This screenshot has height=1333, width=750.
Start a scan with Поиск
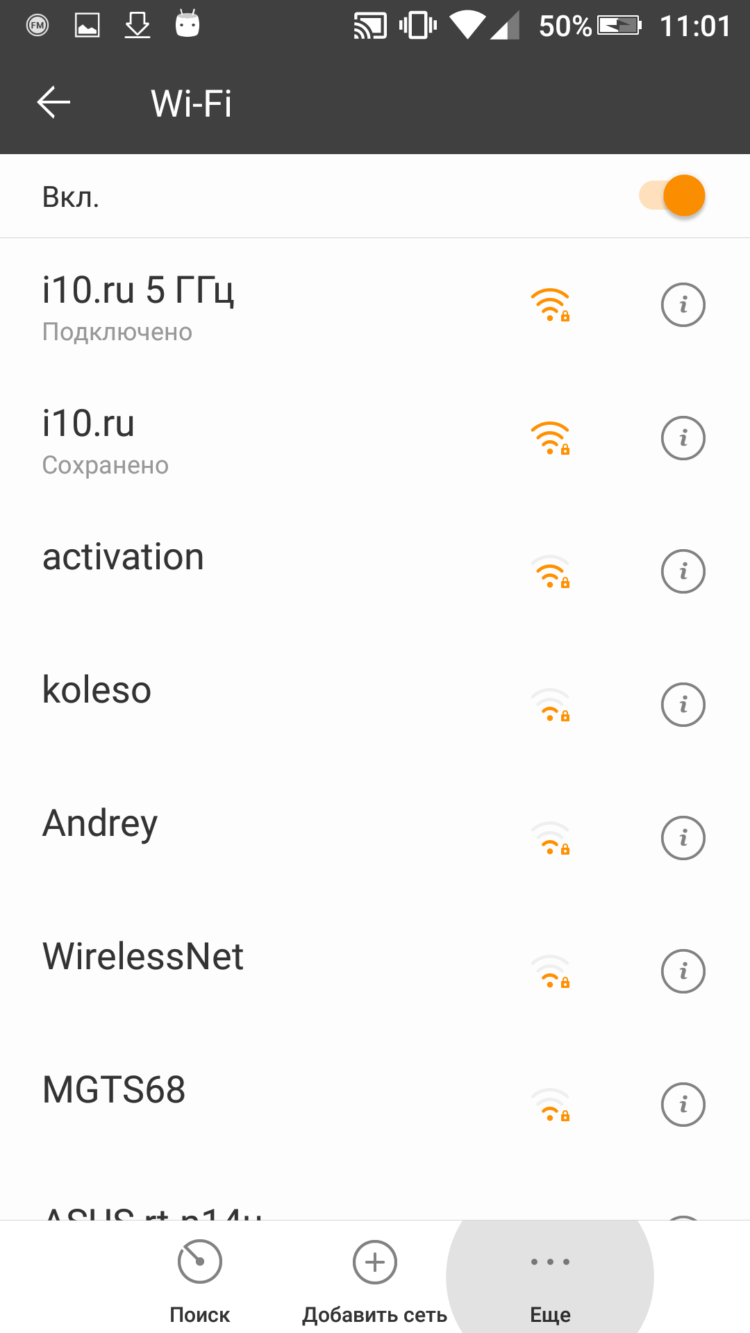(x=199, y=1280)
